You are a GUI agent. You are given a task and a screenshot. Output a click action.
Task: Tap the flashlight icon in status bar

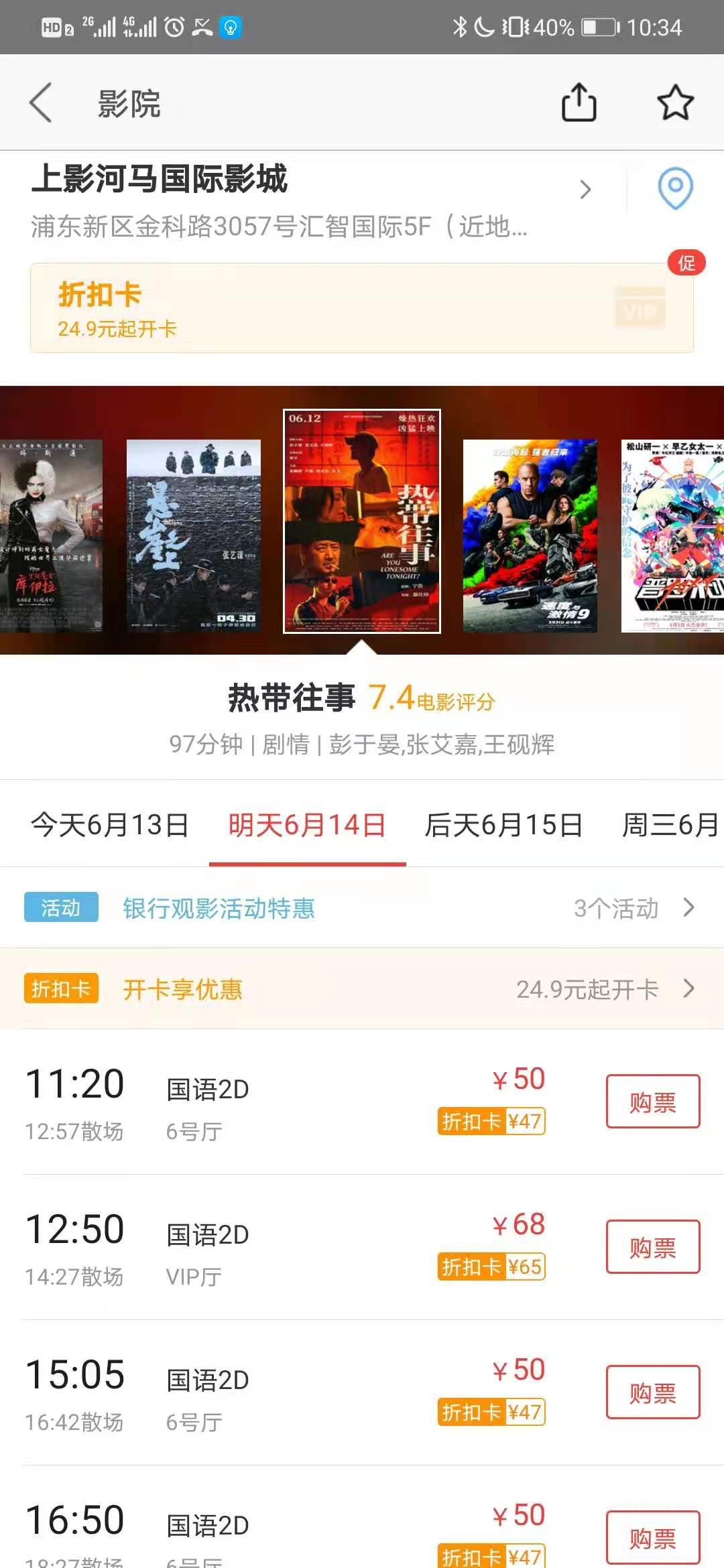pyautogui.click(x=229, y=27)
